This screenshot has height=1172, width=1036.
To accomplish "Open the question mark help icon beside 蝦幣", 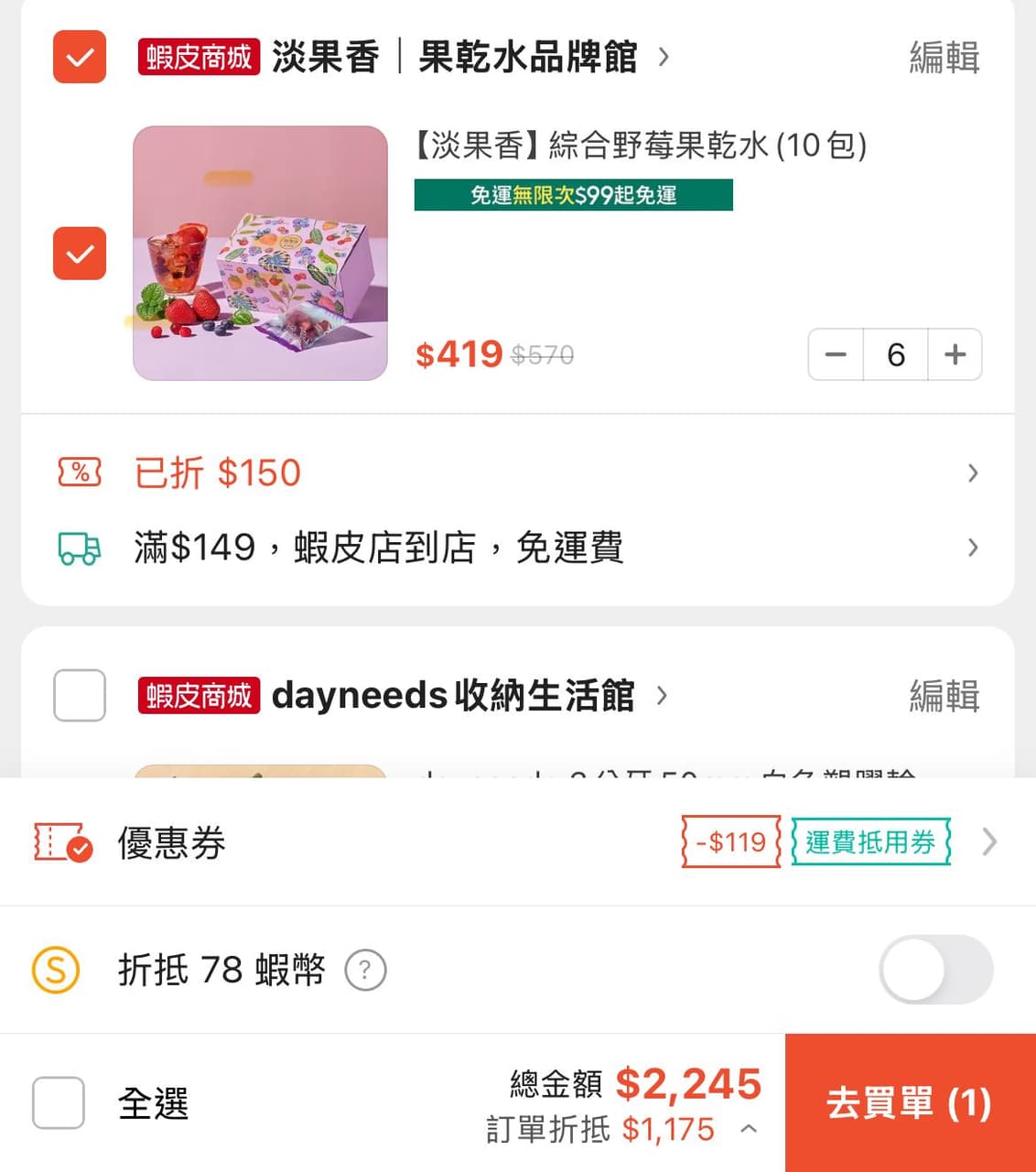I will pos(365,970).
